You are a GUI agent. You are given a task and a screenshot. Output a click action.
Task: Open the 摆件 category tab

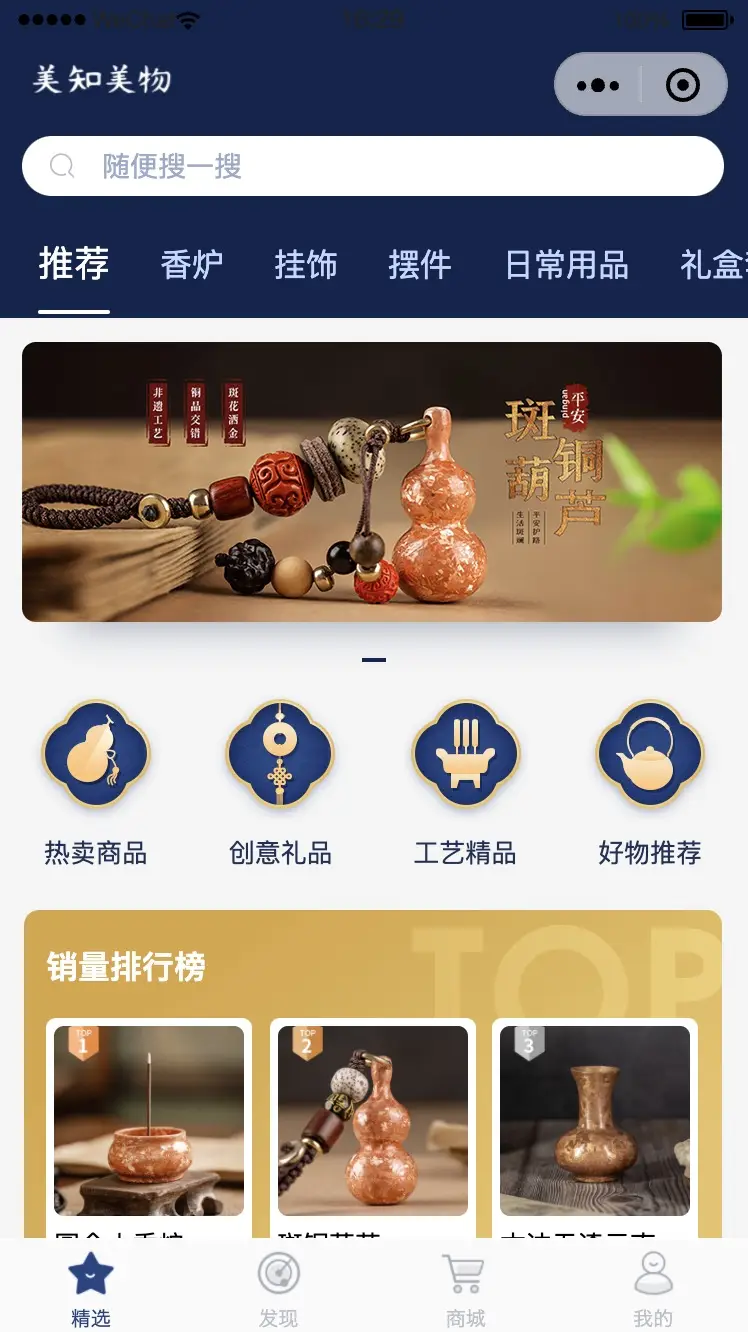pyautogui.click(x=419, y=265)
